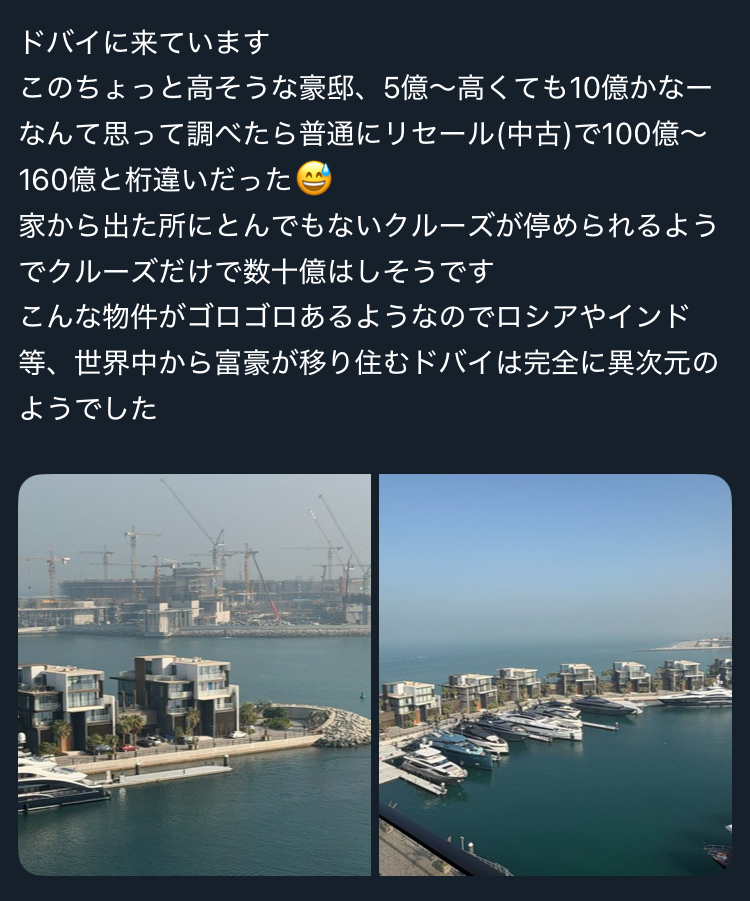Open the right photo of the yacht marina

(555, 675)
